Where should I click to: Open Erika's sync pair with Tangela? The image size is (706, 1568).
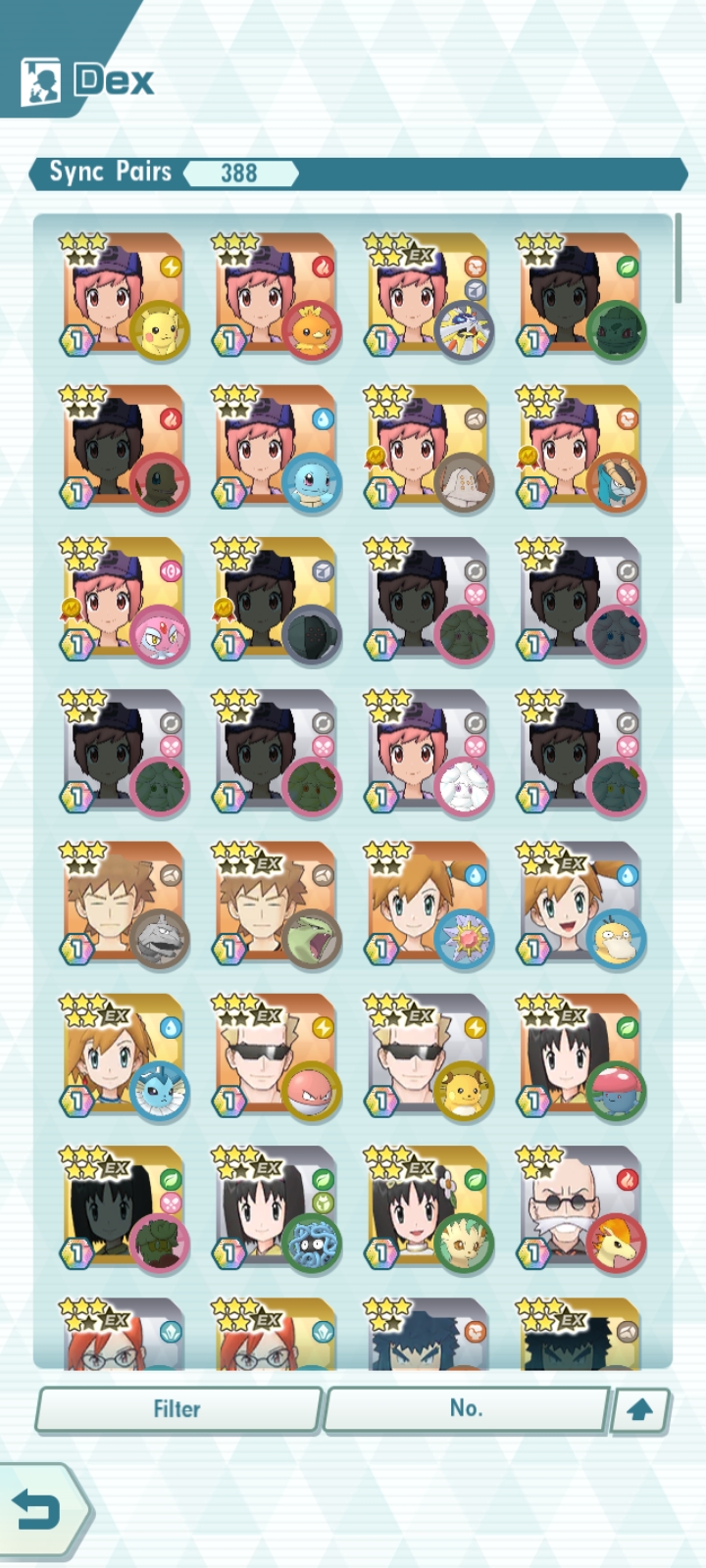tap(277, 1207)
